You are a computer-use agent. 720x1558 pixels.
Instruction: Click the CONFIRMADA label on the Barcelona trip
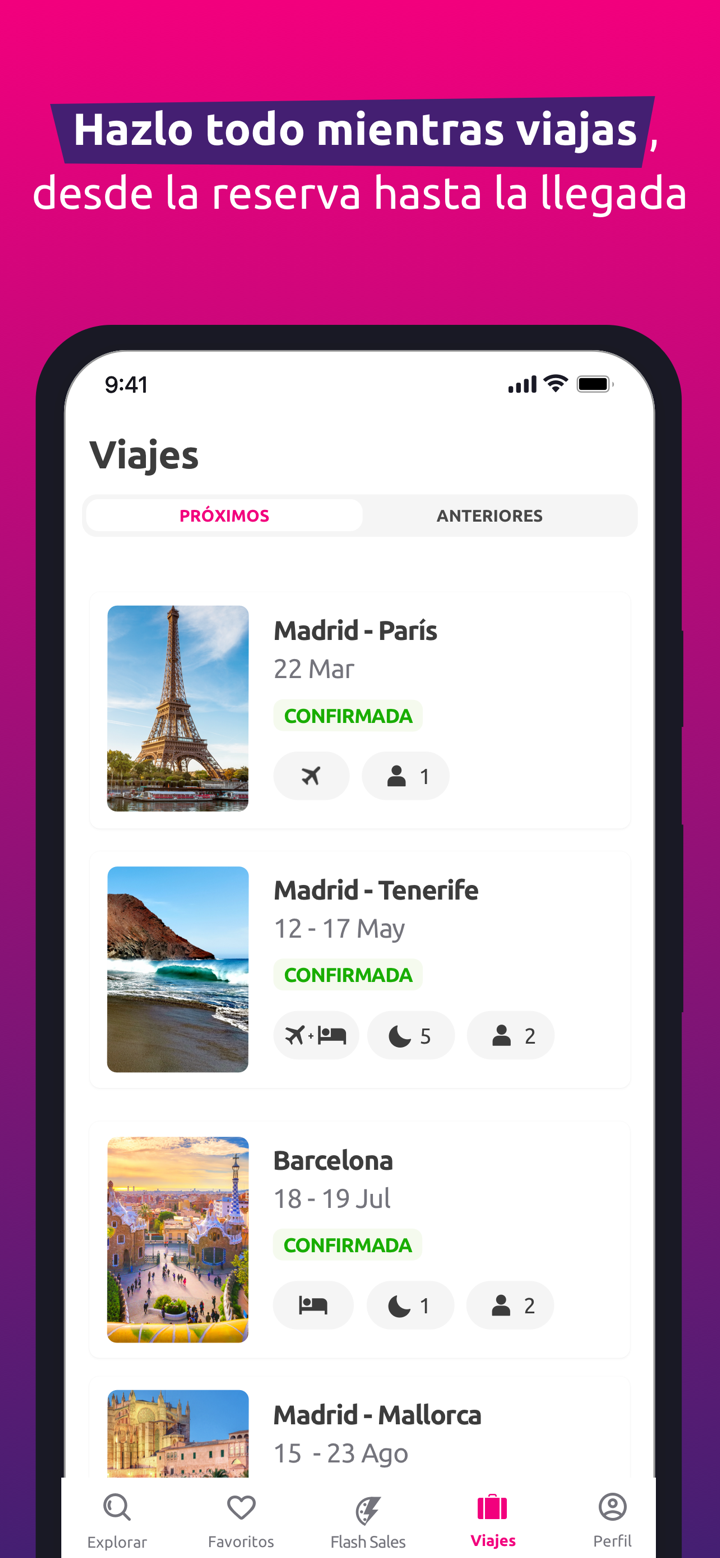(348, 1244)
